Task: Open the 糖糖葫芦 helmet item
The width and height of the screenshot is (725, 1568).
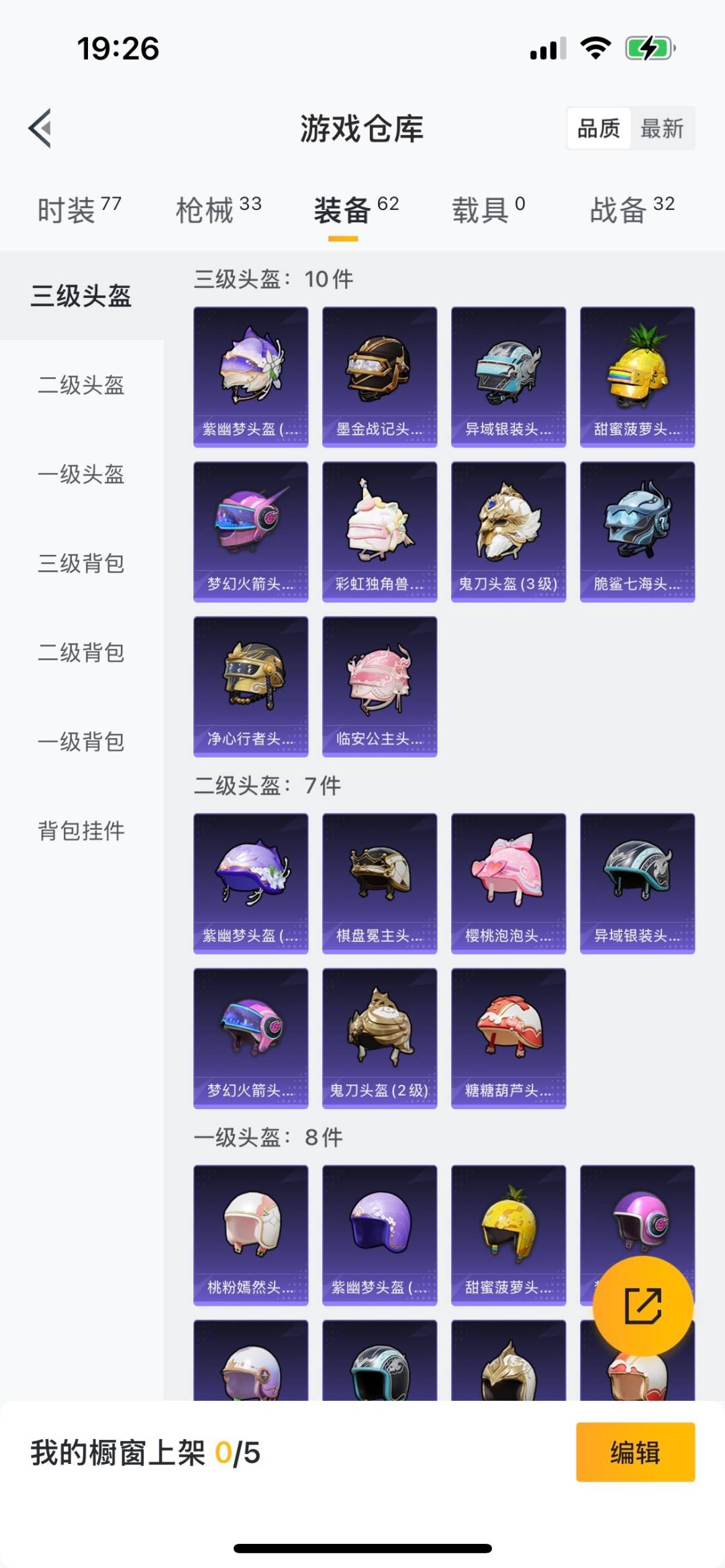Action: 508,1037
